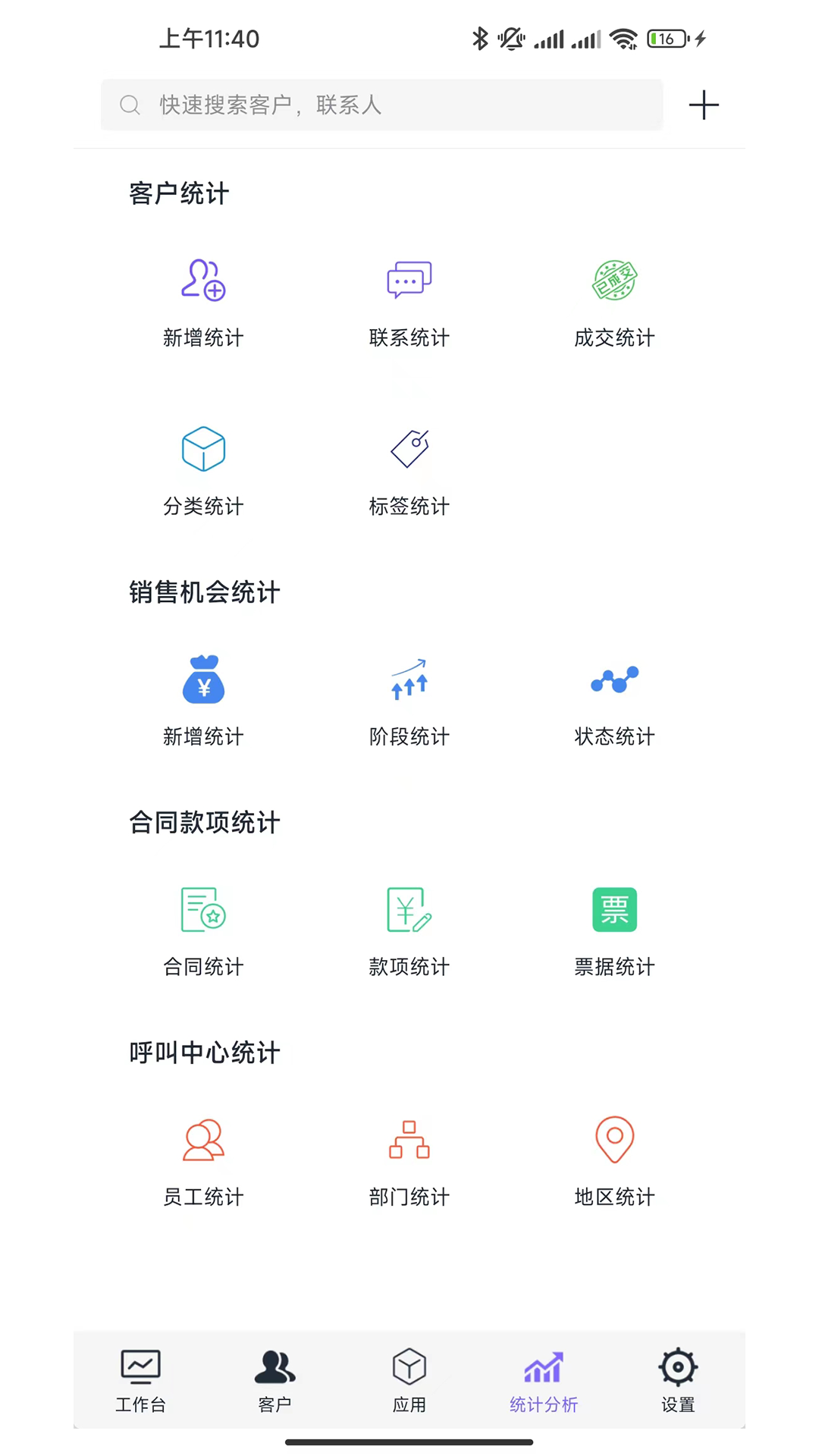Viewport: 819px width, 1456px height.
Task: Select the 新增统计 money bag icon
Action: click(202, 701)
